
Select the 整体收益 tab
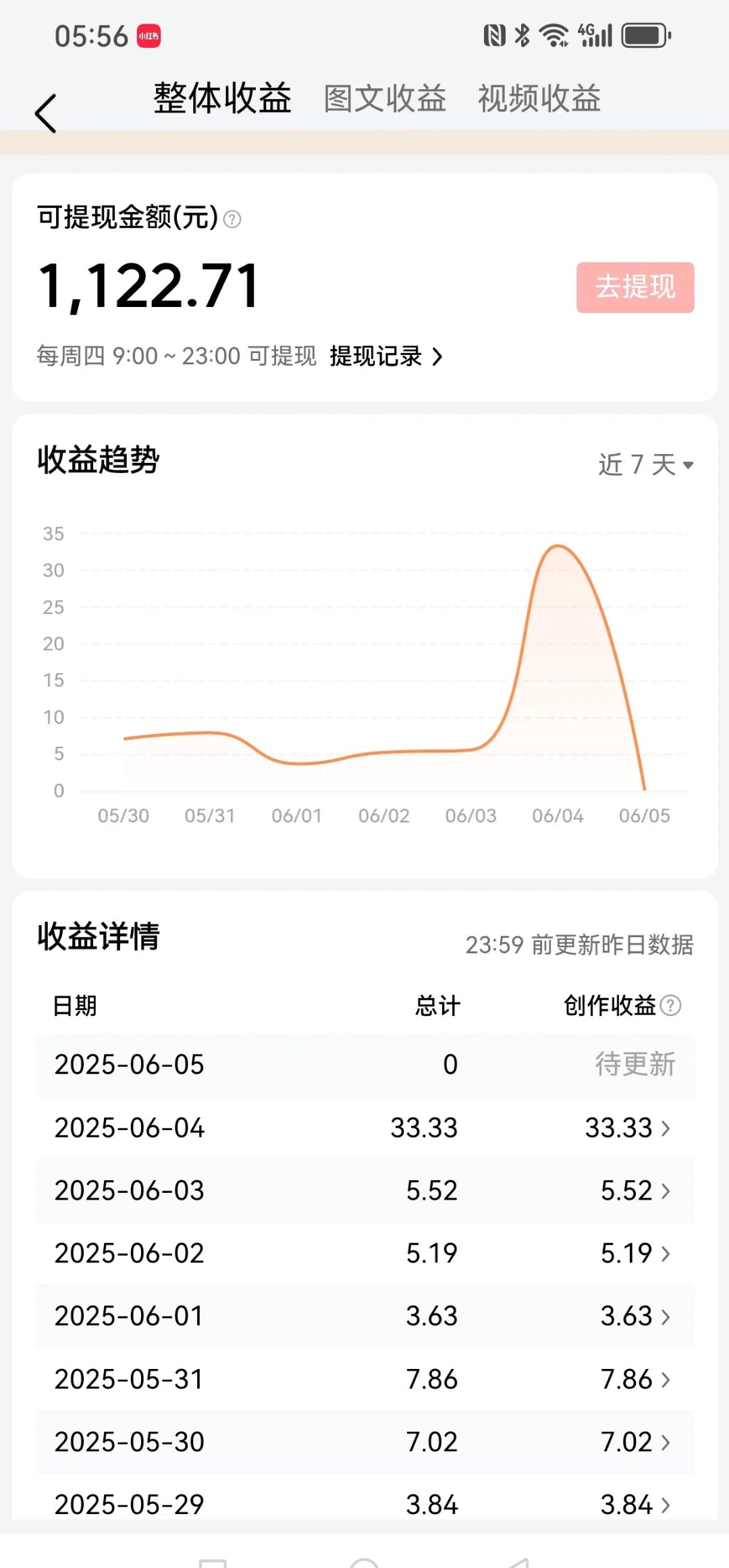[222, 99]
